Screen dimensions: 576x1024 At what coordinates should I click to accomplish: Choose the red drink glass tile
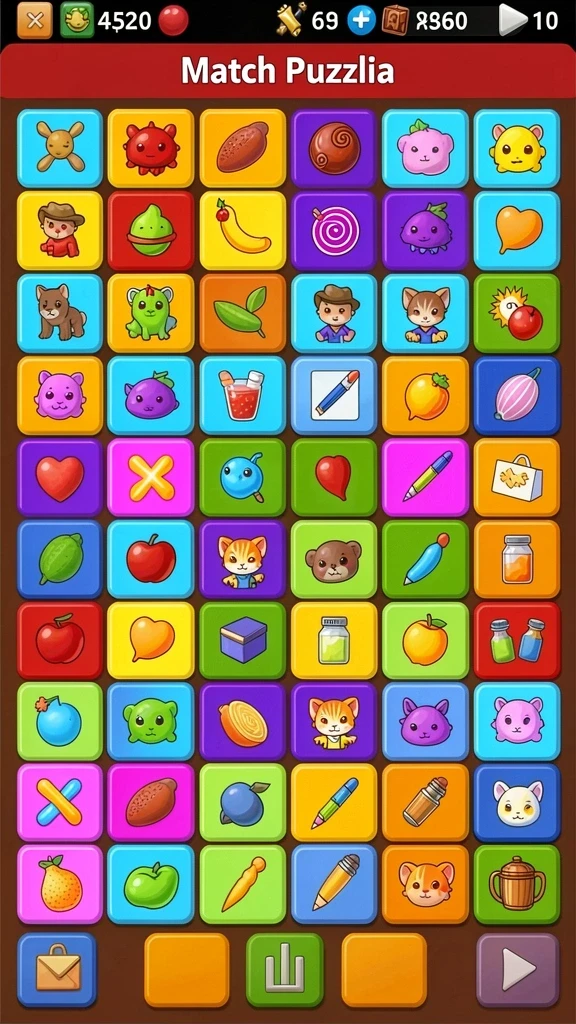click(242, 395)
